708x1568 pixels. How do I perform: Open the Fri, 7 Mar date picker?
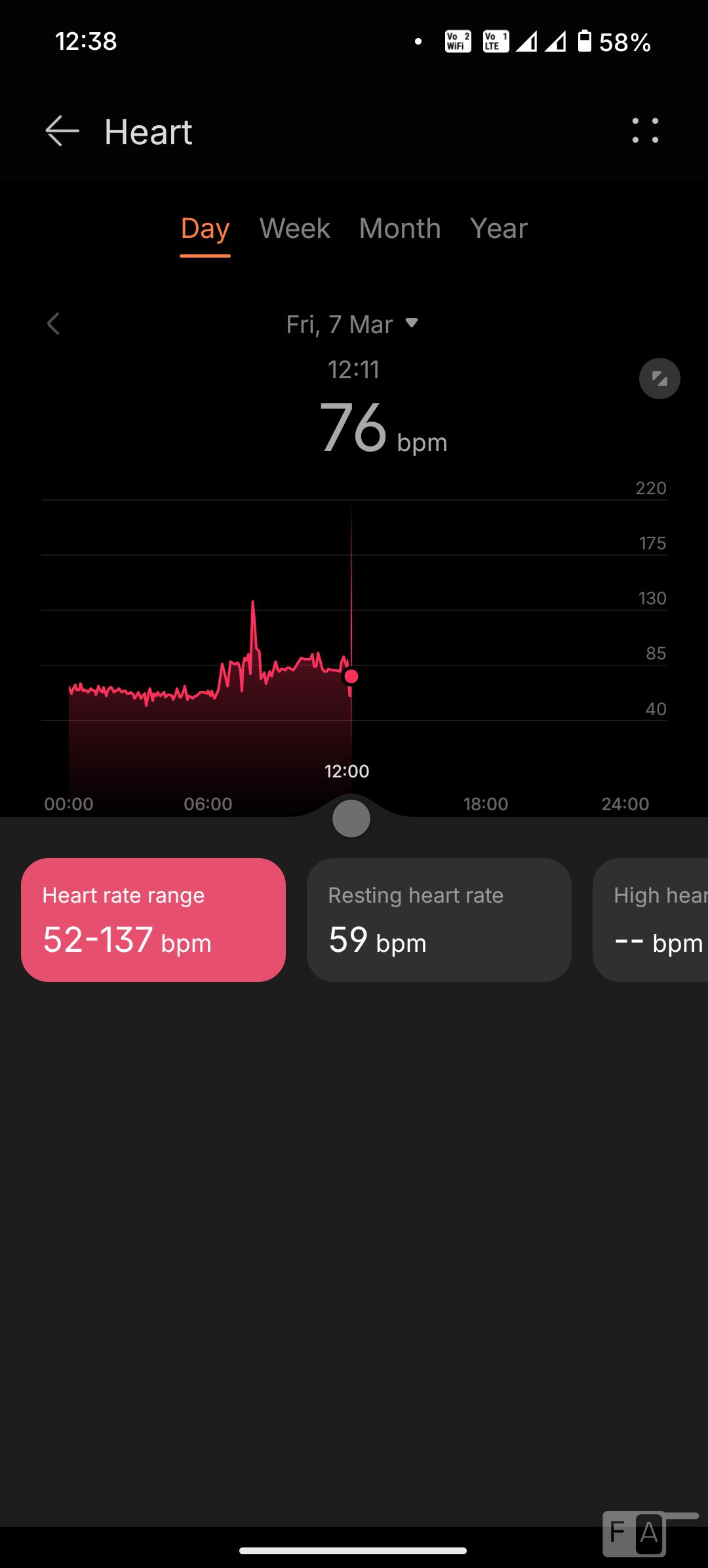[x=352, y=324]
